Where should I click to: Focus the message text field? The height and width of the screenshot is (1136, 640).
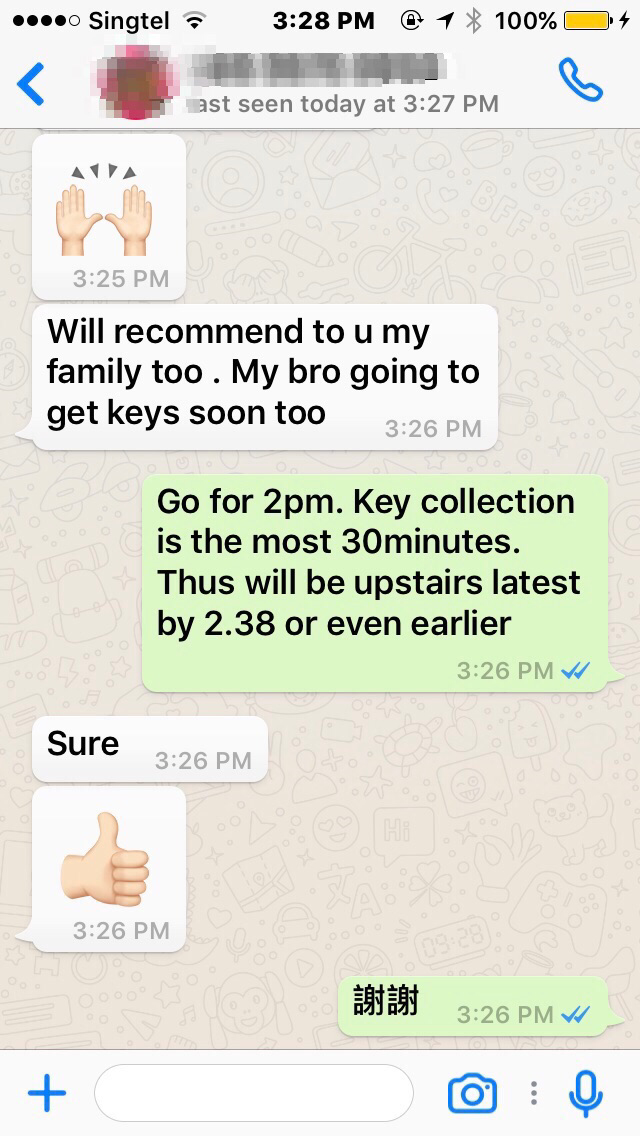[x=253, y=1093]
